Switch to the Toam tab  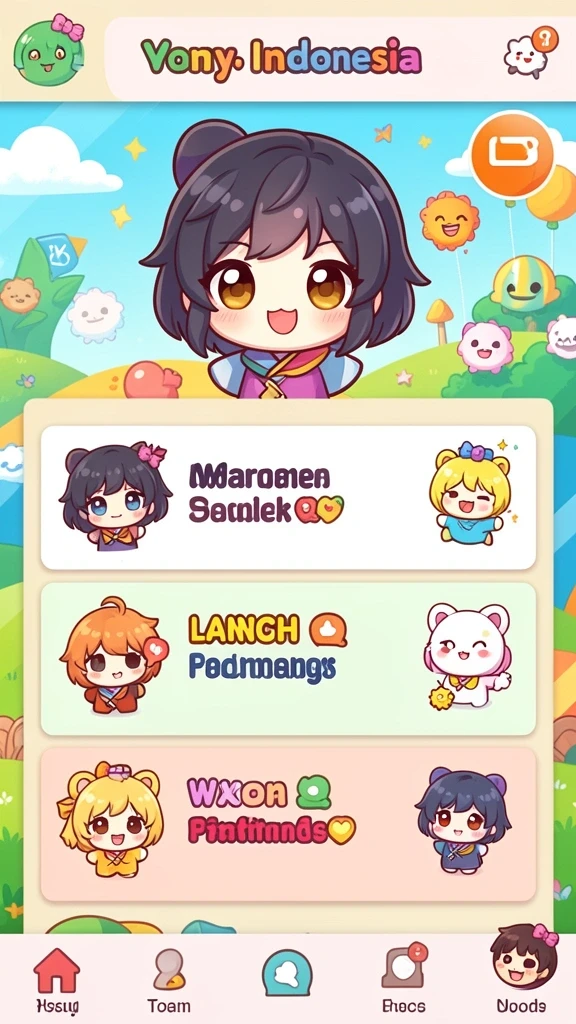[169, 981]
